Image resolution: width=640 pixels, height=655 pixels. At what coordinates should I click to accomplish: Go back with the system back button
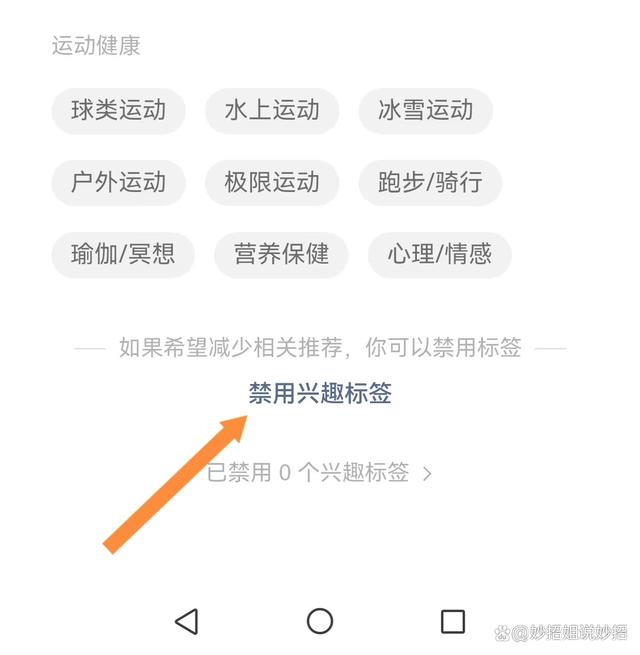click(186, 621)
